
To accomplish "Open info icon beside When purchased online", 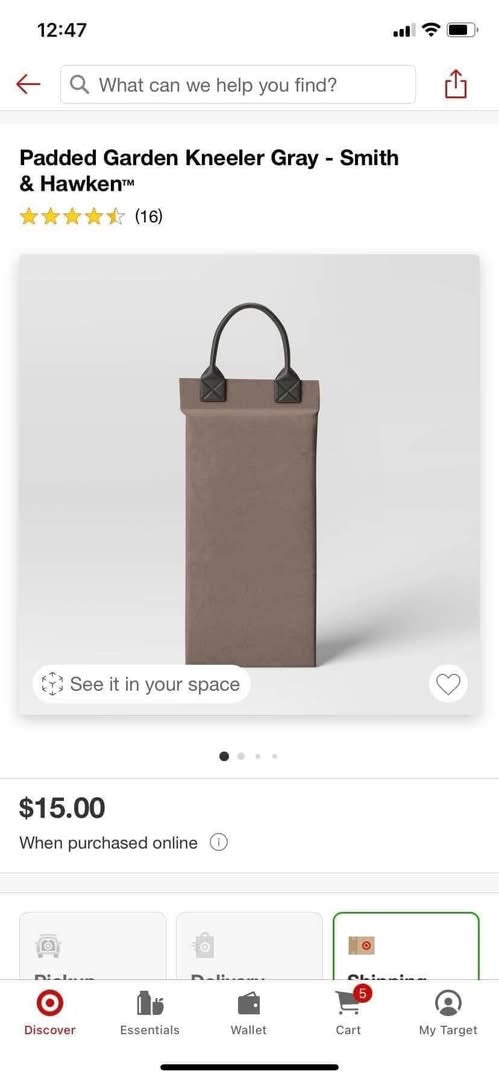I will [218, 842].
